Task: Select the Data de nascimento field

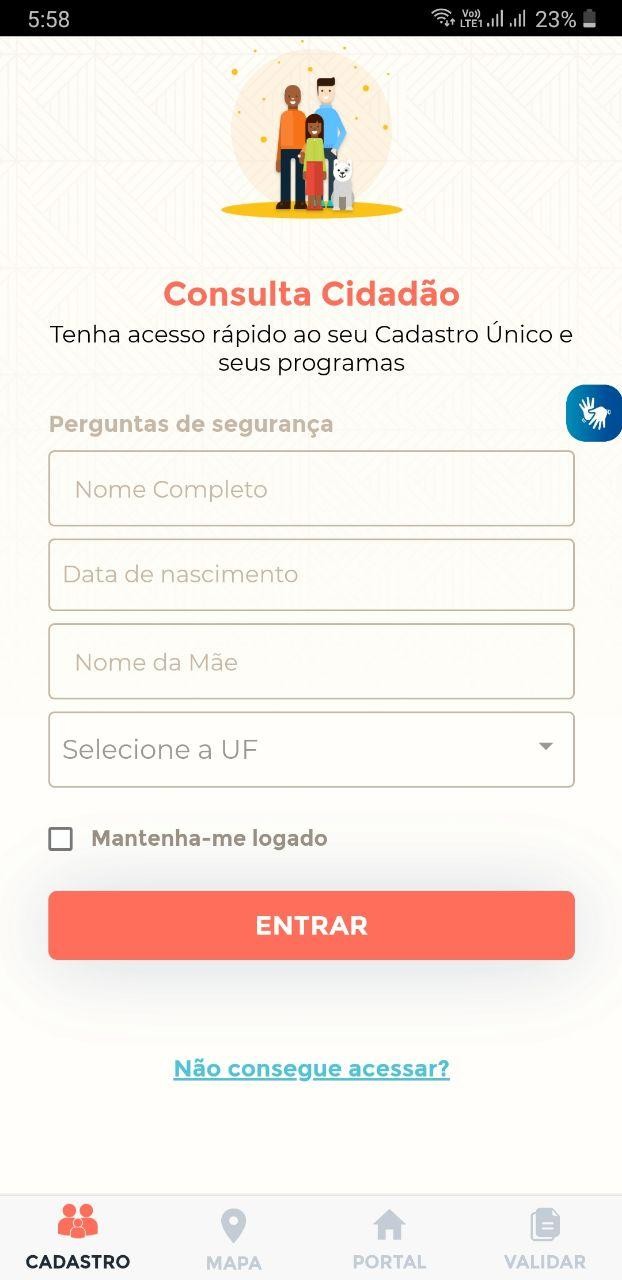Action: (311, 575)
